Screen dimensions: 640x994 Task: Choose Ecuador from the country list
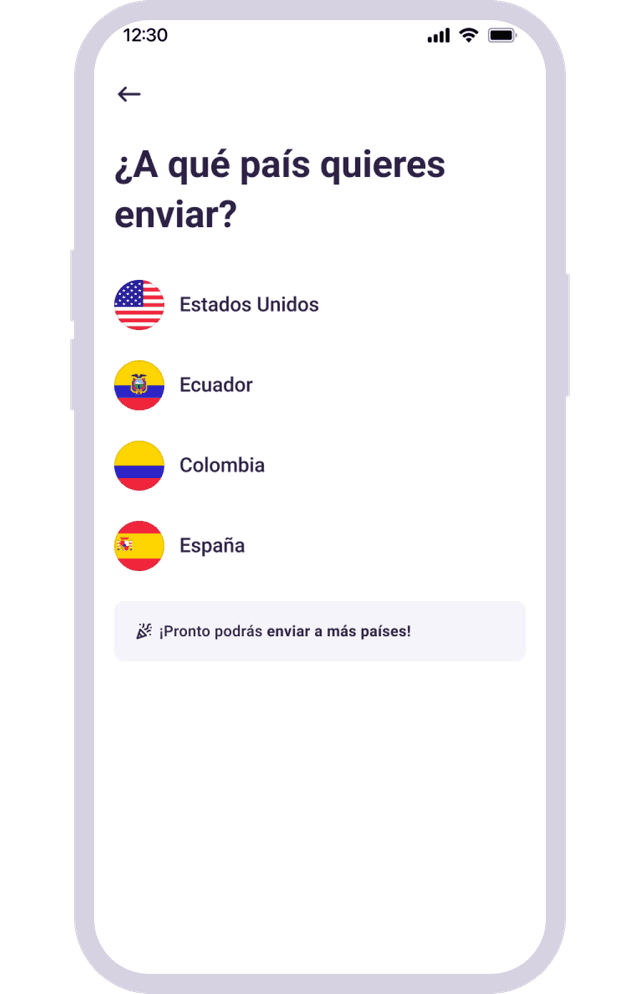point(216,385)
